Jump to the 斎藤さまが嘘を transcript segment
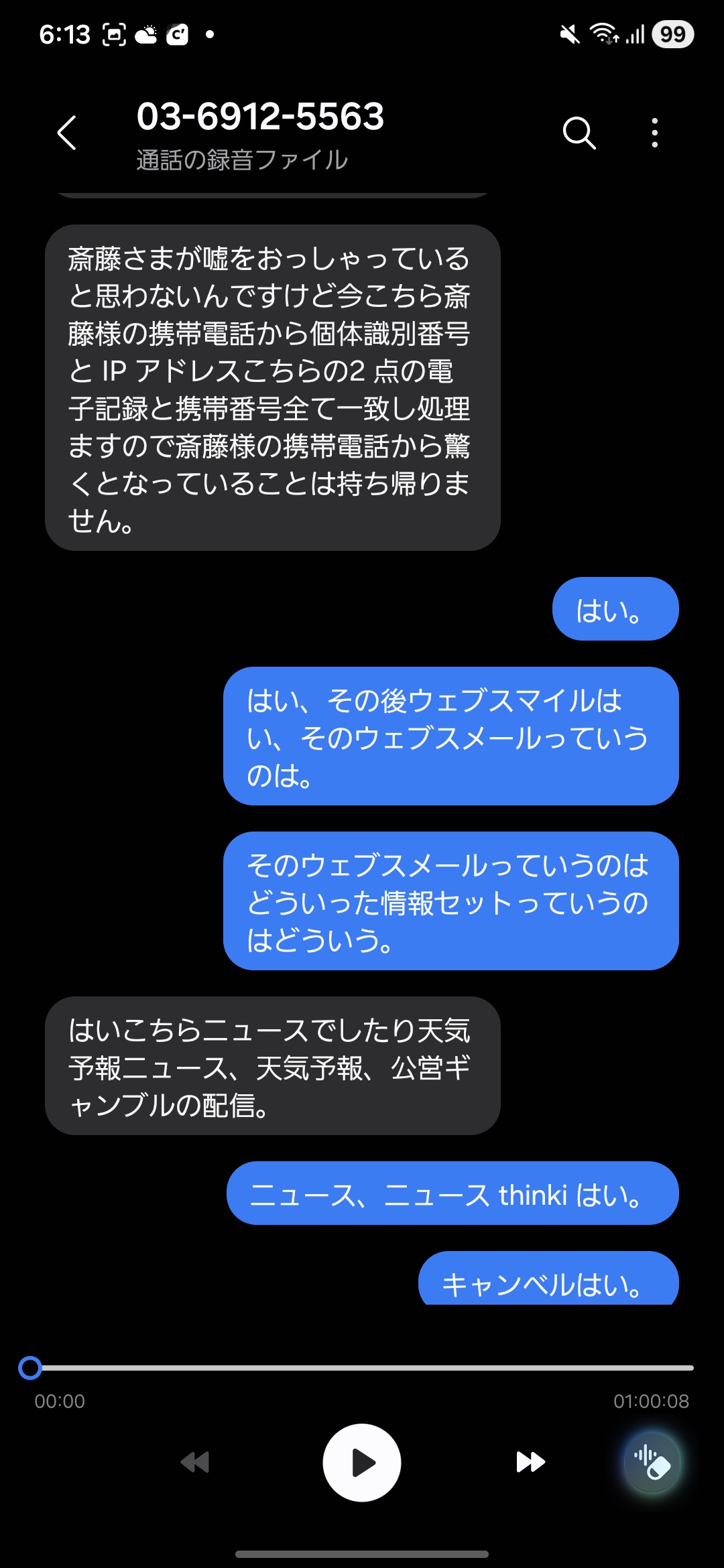The height and width of the screenshot is (1568, 724). click(x=273, y=388)
